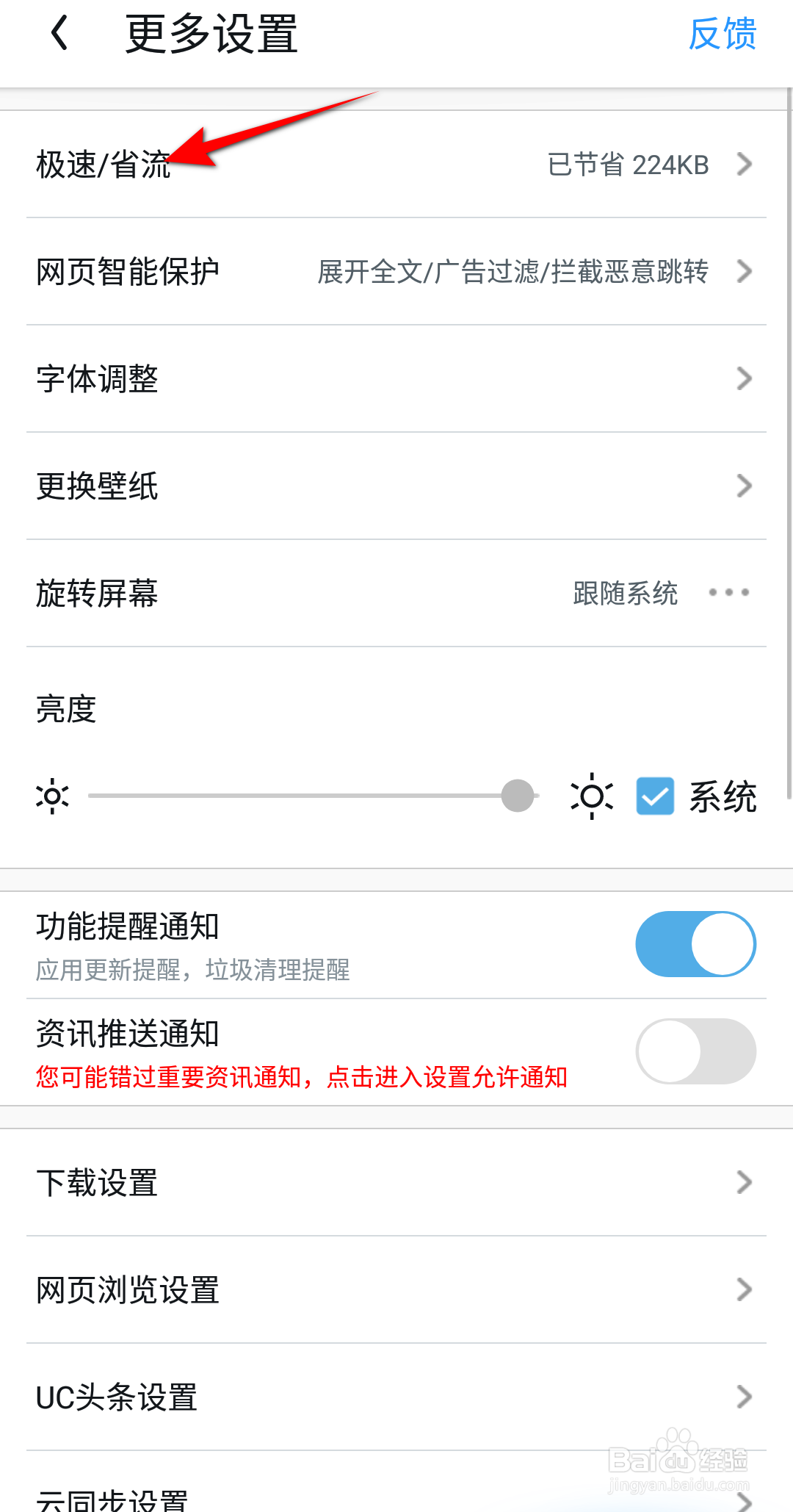Click the chevron next to 网页智能保护
The image size is (793, 1512).
click(745, 271)
